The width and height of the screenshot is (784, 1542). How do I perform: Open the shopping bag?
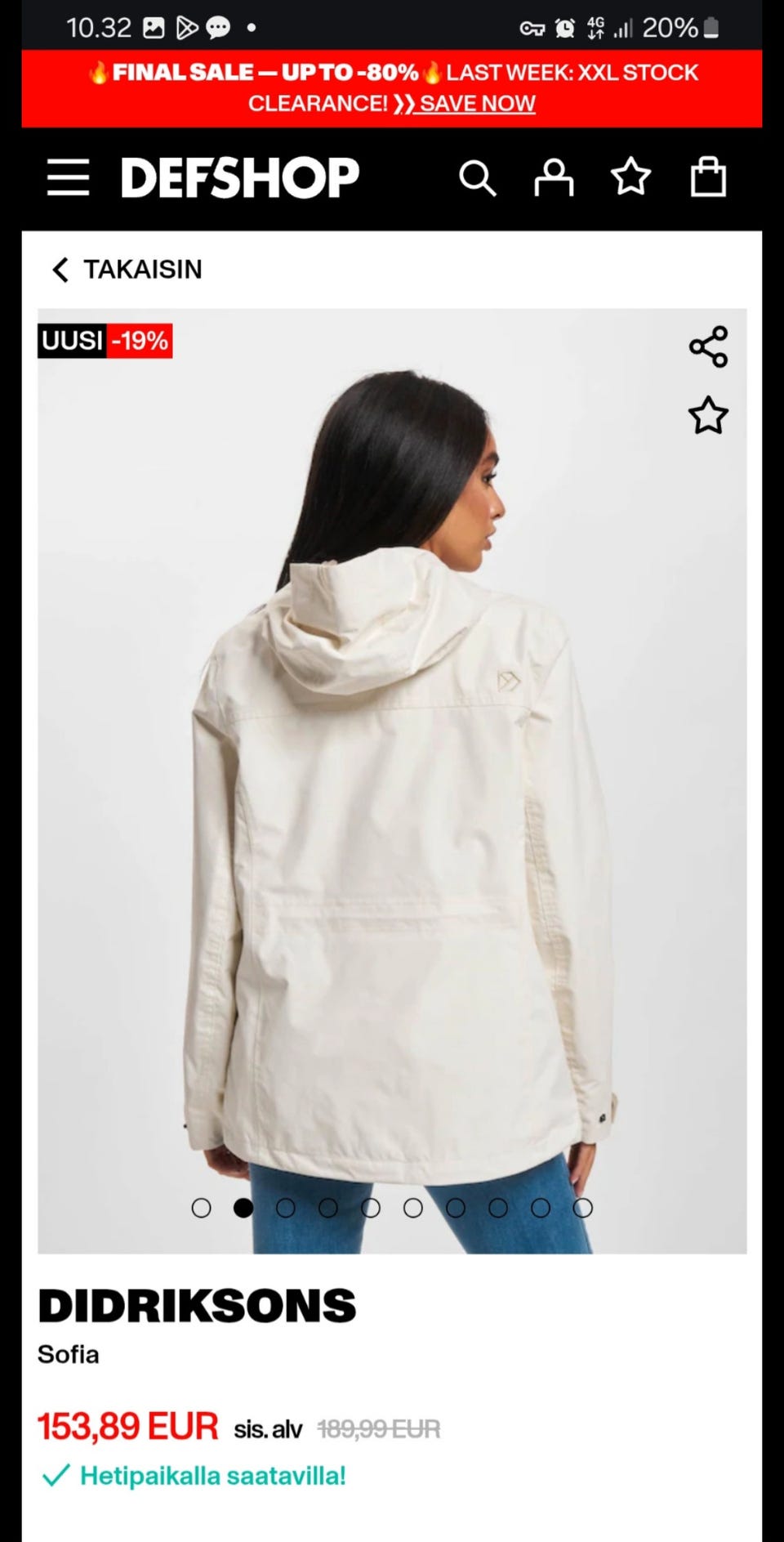[708, 177]
